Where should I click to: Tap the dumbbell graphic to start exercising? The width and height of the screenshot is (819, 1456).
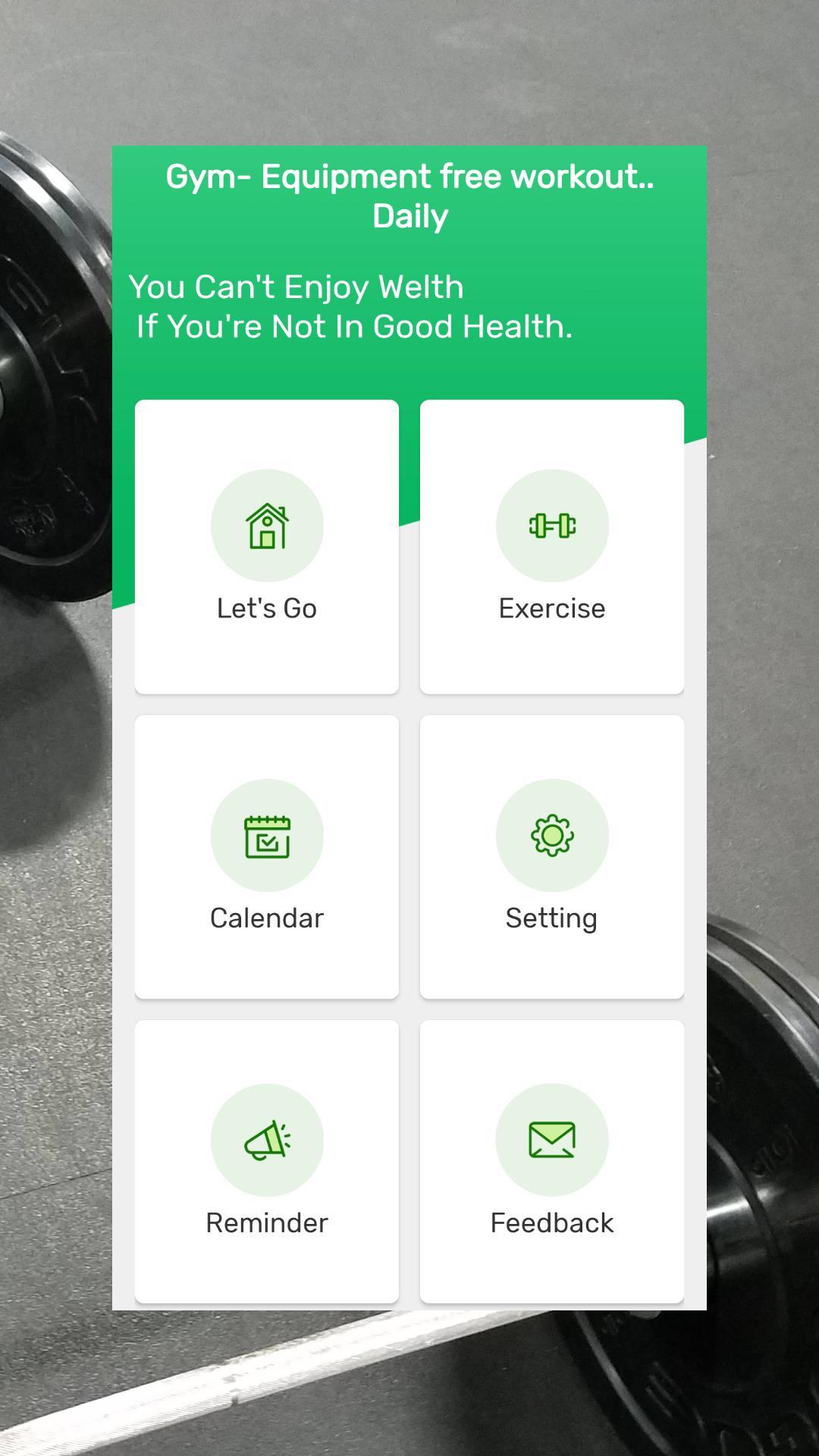tap(552, 526)
